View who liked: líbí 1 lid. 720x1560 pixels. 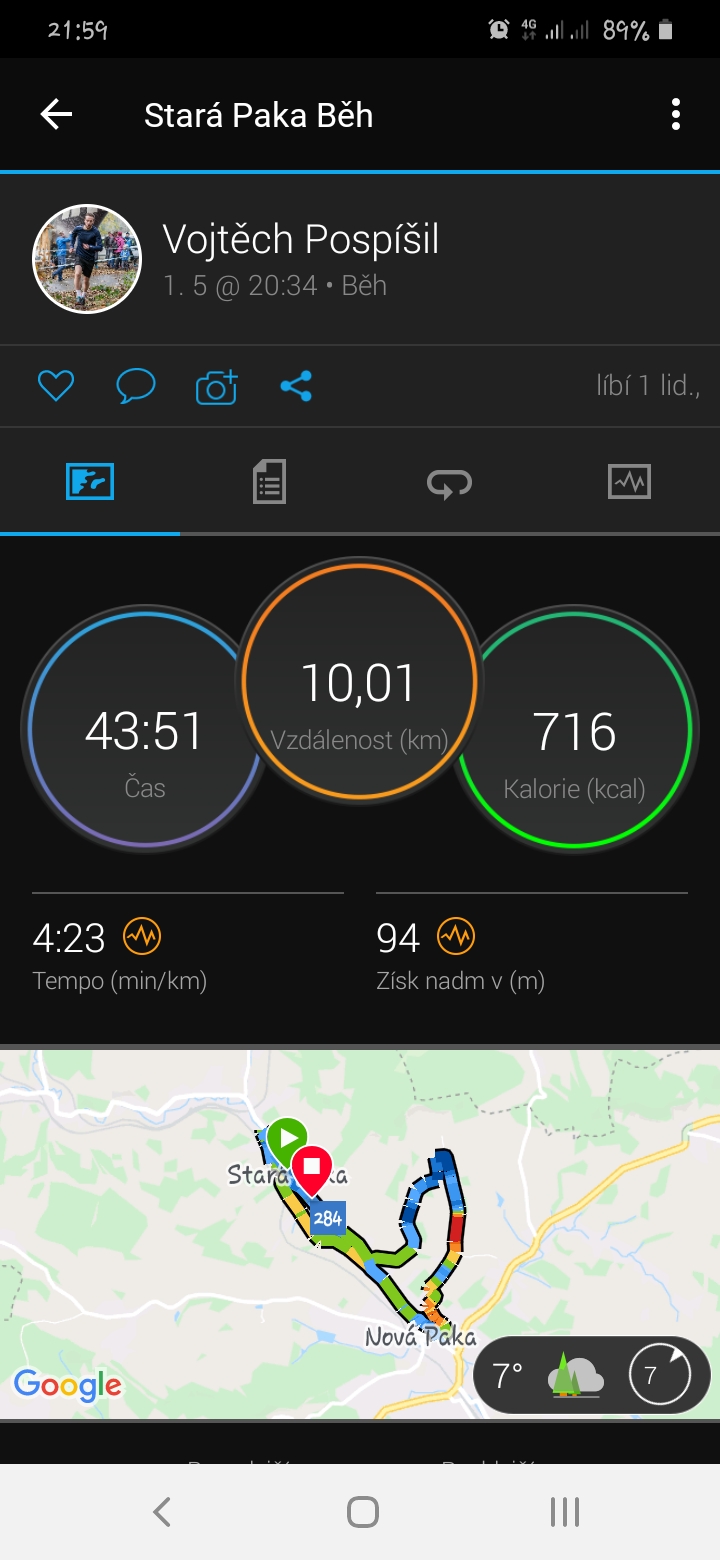(x=647, y=386)
